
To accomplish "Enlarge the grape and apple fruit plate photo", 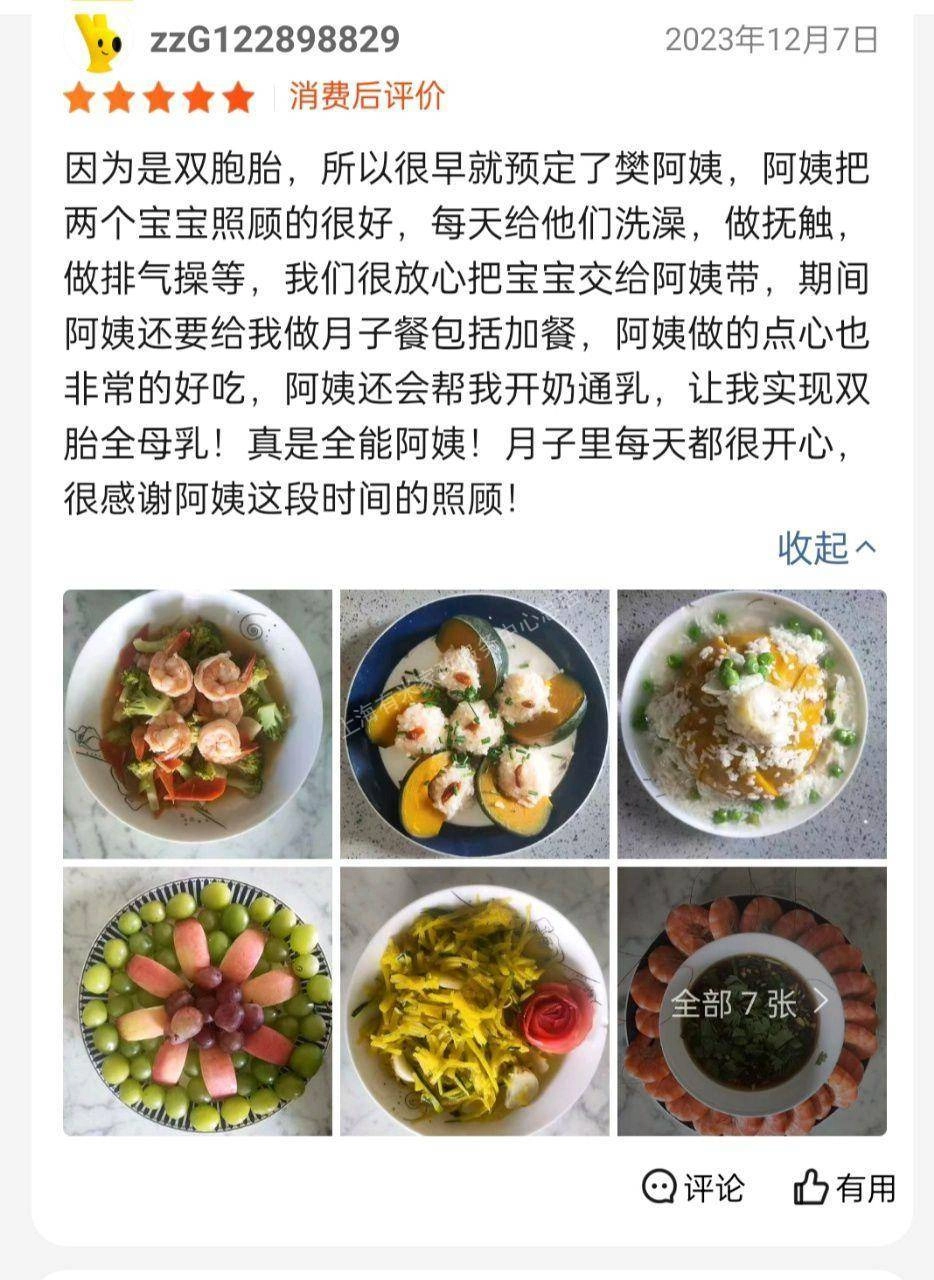I will [x=197, y=1001].
